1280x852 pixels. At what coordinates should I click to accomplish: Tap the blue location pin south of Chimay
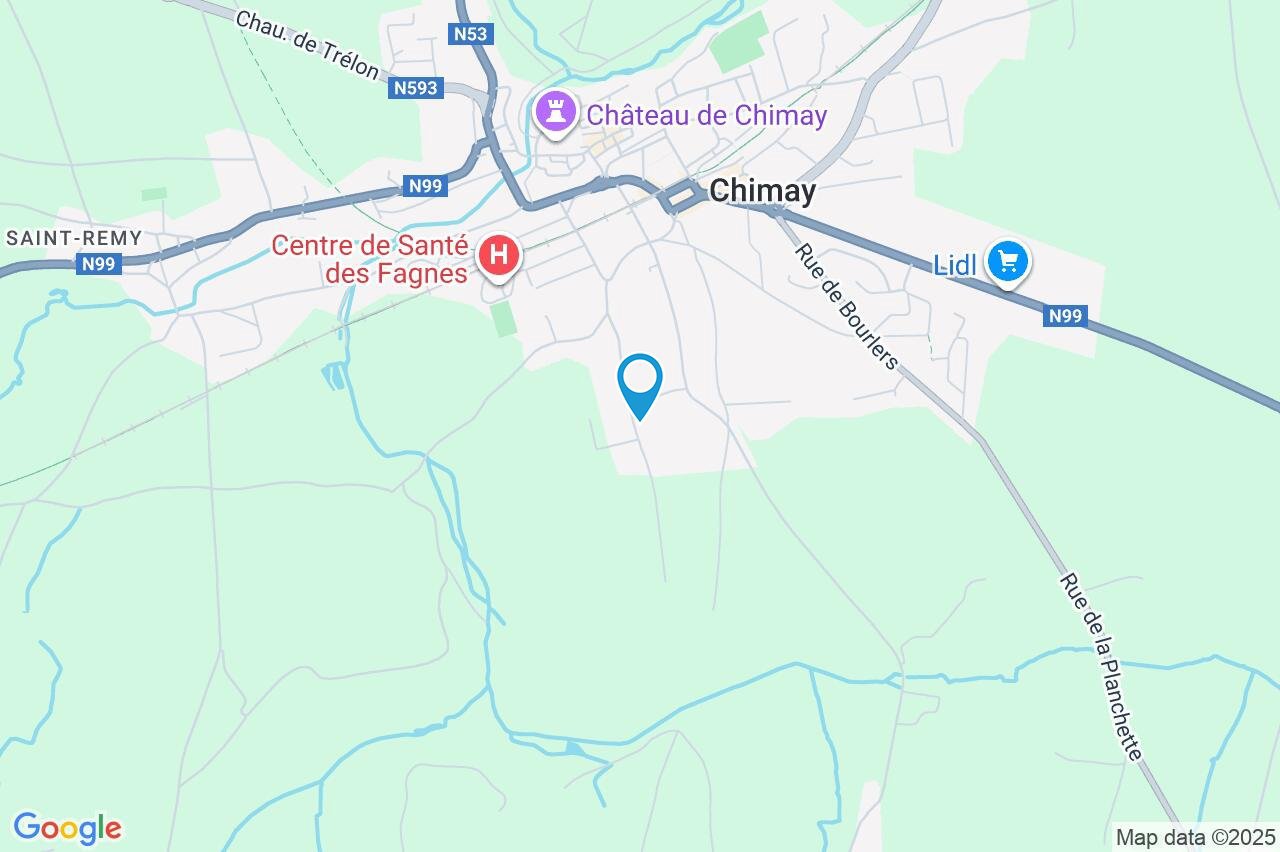pyautogui.click(x=640, y=382)
